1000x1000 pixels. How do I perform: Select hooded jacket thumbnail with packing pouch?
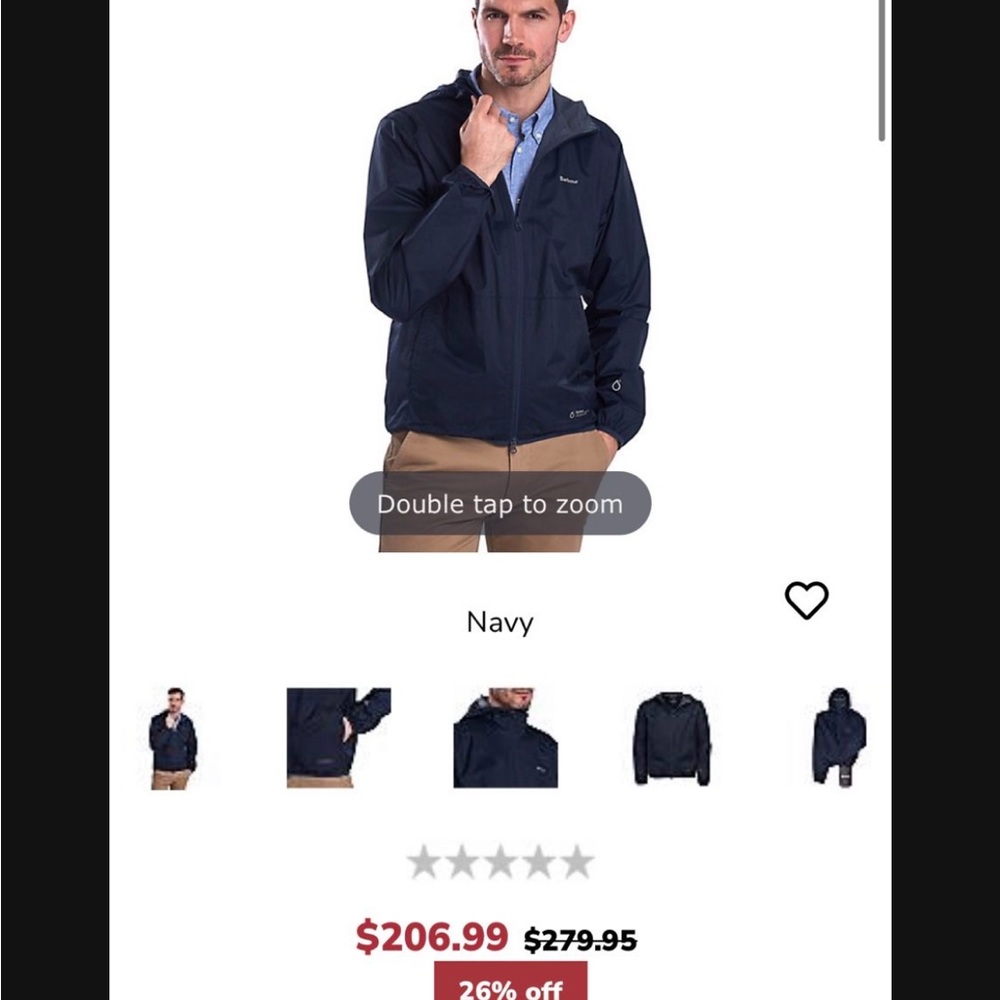(x=838, y=738)
